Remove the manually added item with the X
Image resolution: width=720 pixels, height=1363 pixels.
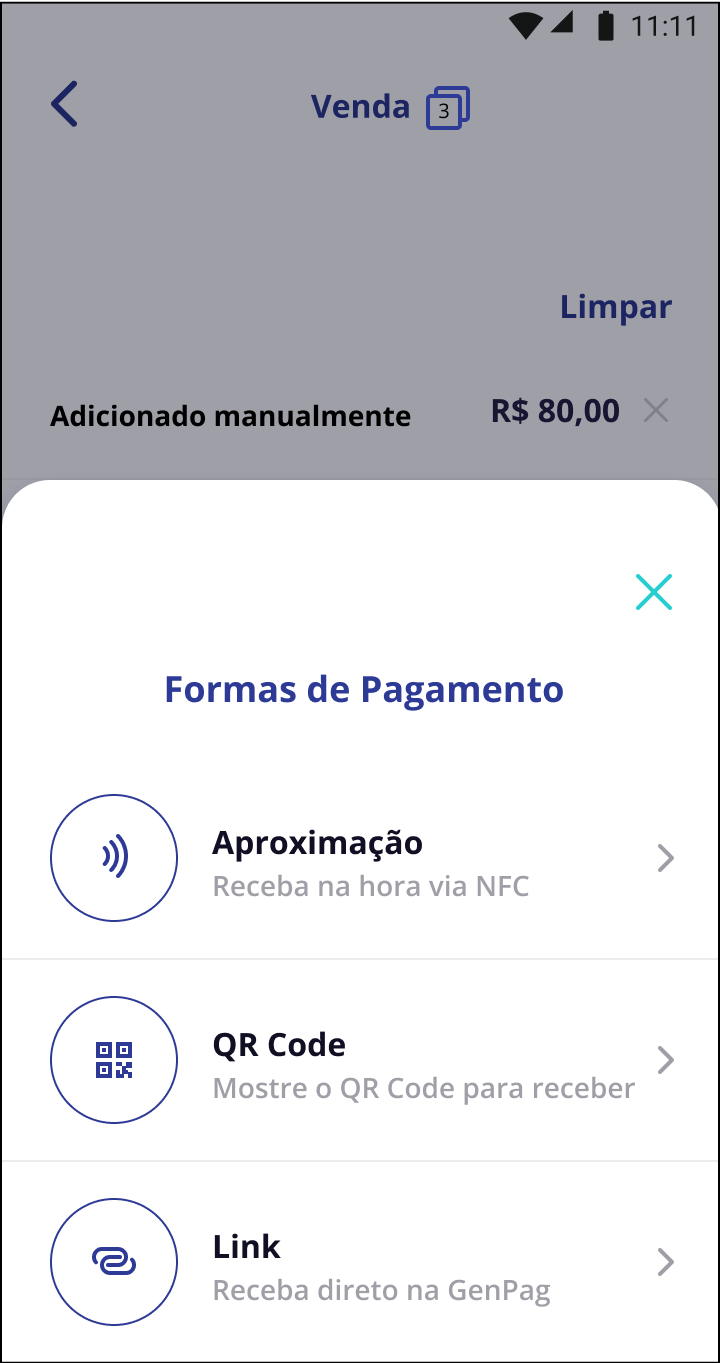(656, 410)
